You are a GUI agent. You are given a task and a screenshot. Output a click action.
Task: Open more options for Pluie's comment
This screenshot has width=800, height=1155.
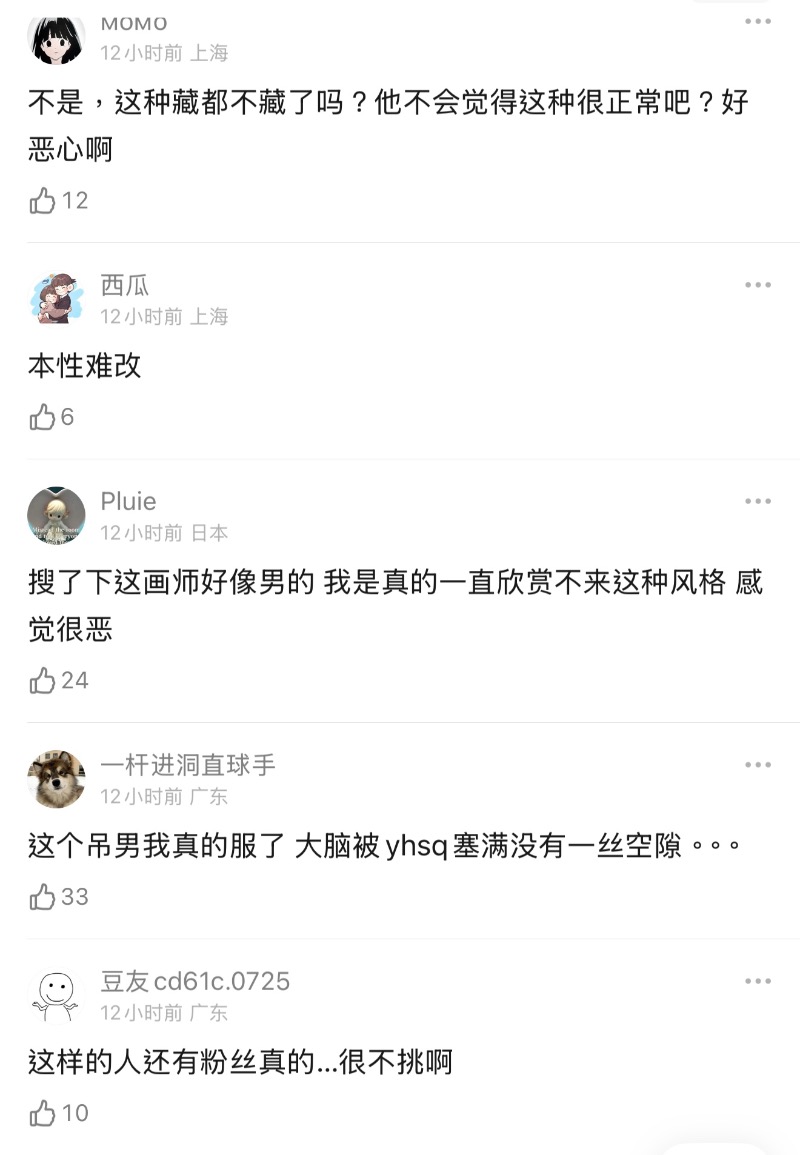point(757,501)
